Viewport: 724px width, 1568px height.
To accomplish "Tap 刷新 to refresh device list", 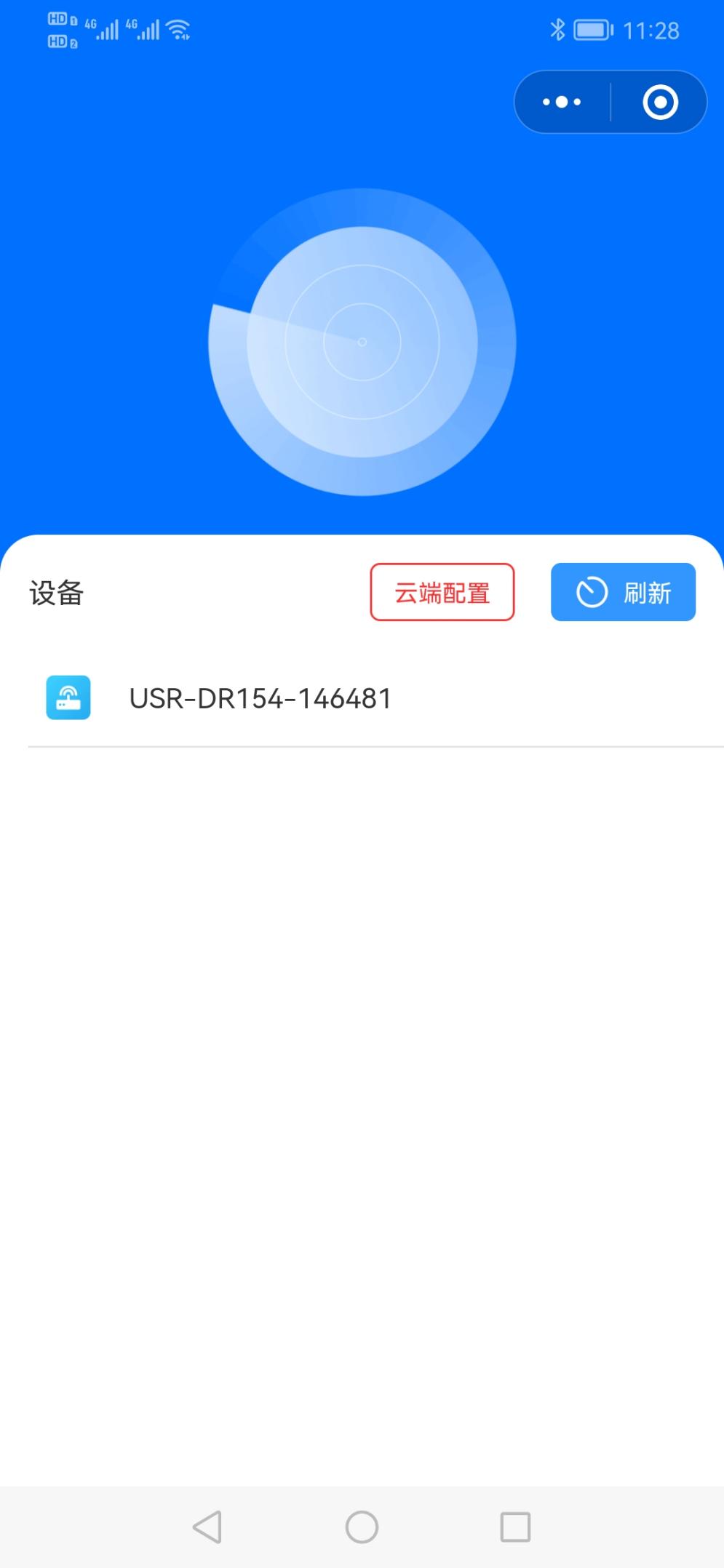I will pos(623,593).
